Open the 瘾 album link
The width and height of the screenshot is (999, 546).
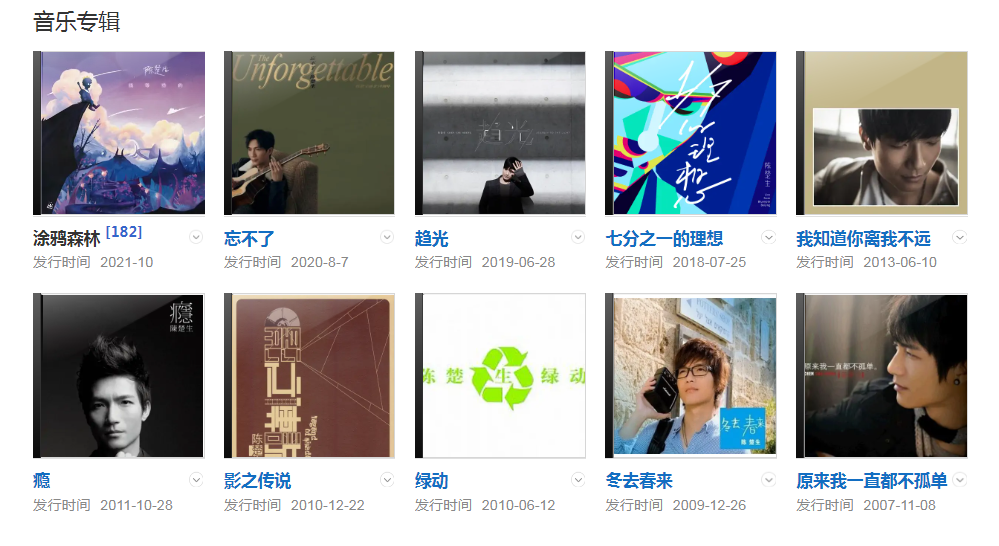[42, 481]
